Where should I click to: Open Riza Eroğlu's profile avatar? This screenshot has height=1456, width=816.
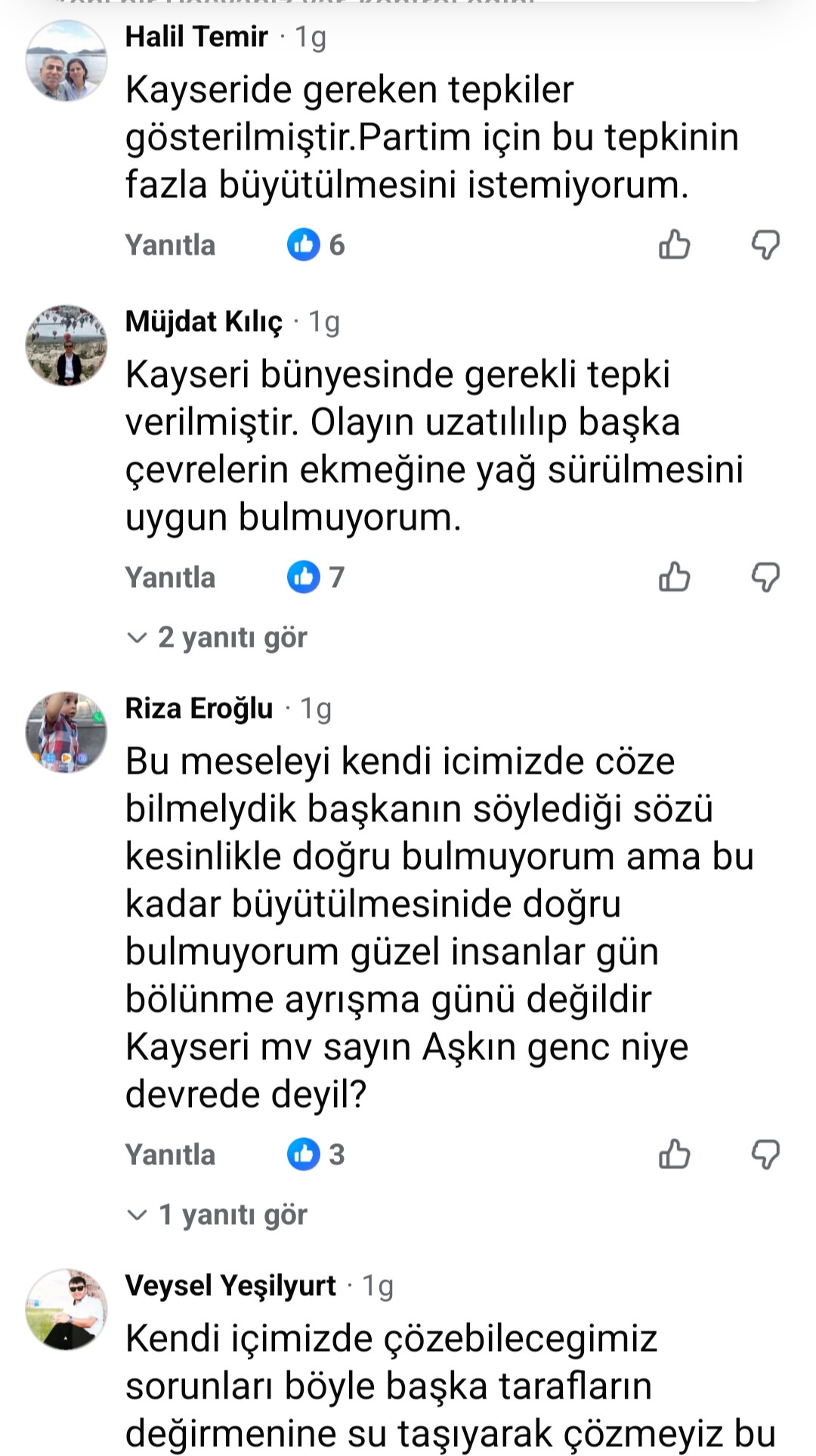(x=66, y=732)
